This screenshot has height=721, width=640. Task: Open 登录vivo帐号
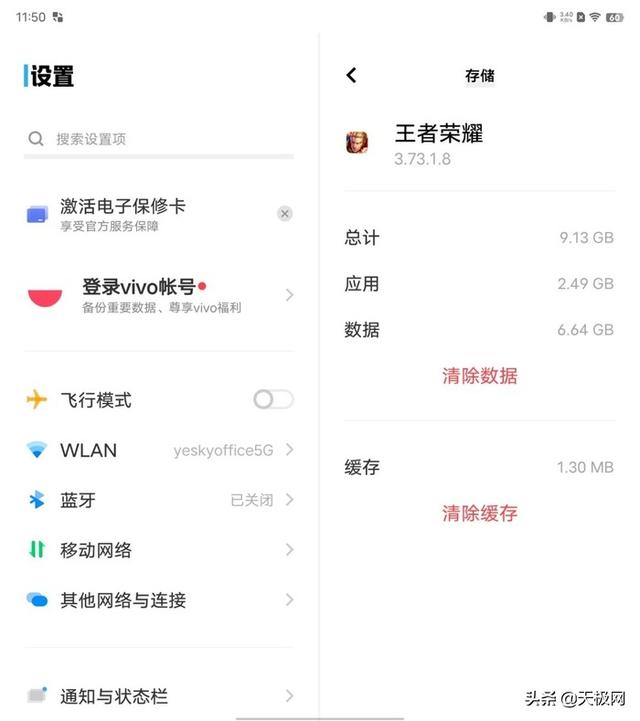[x=159, y=295]
